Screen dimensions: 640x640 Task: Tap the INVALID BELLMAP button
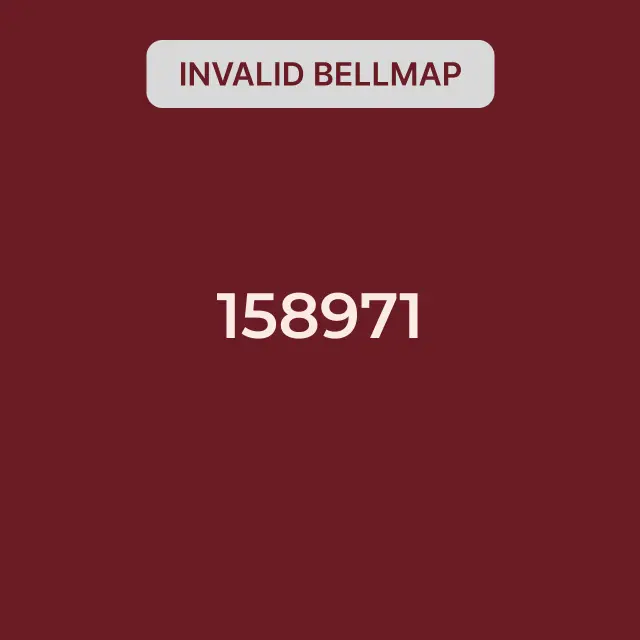pyautogui.click(x=320, y=74)
